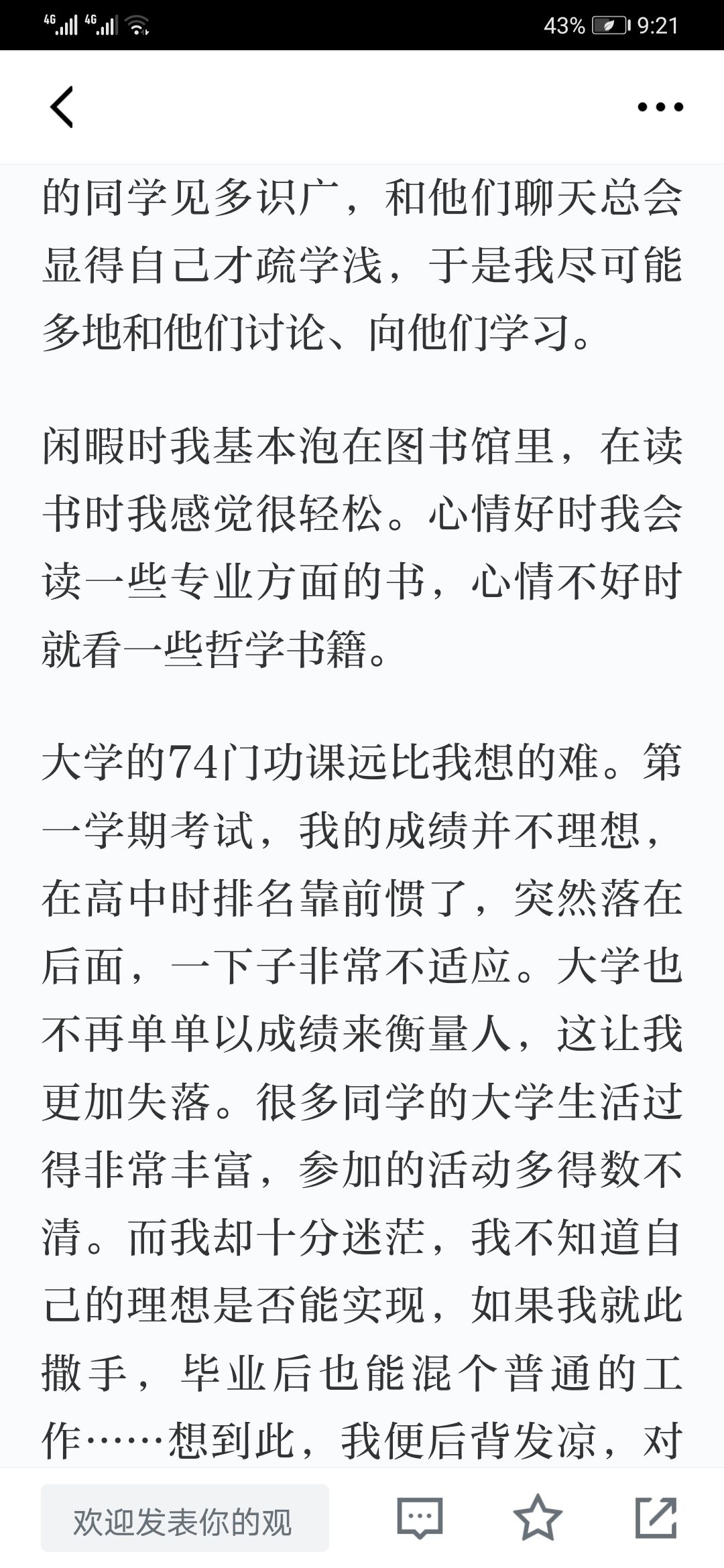Open the comments bubble icon

pyautogui.click(x=420, y=1517)
